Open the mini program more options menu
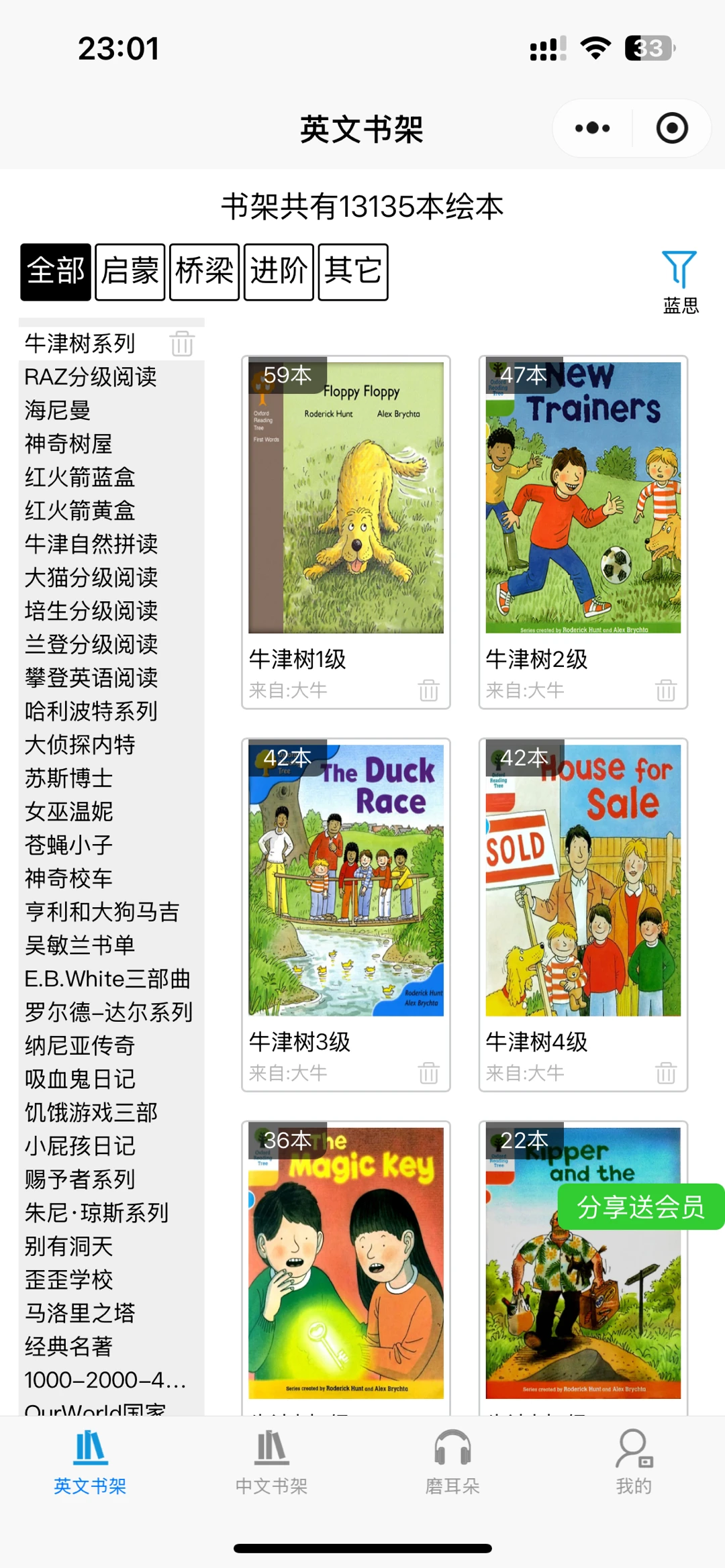This screenshot has height=1568, width=725. (x=593, y=128)
